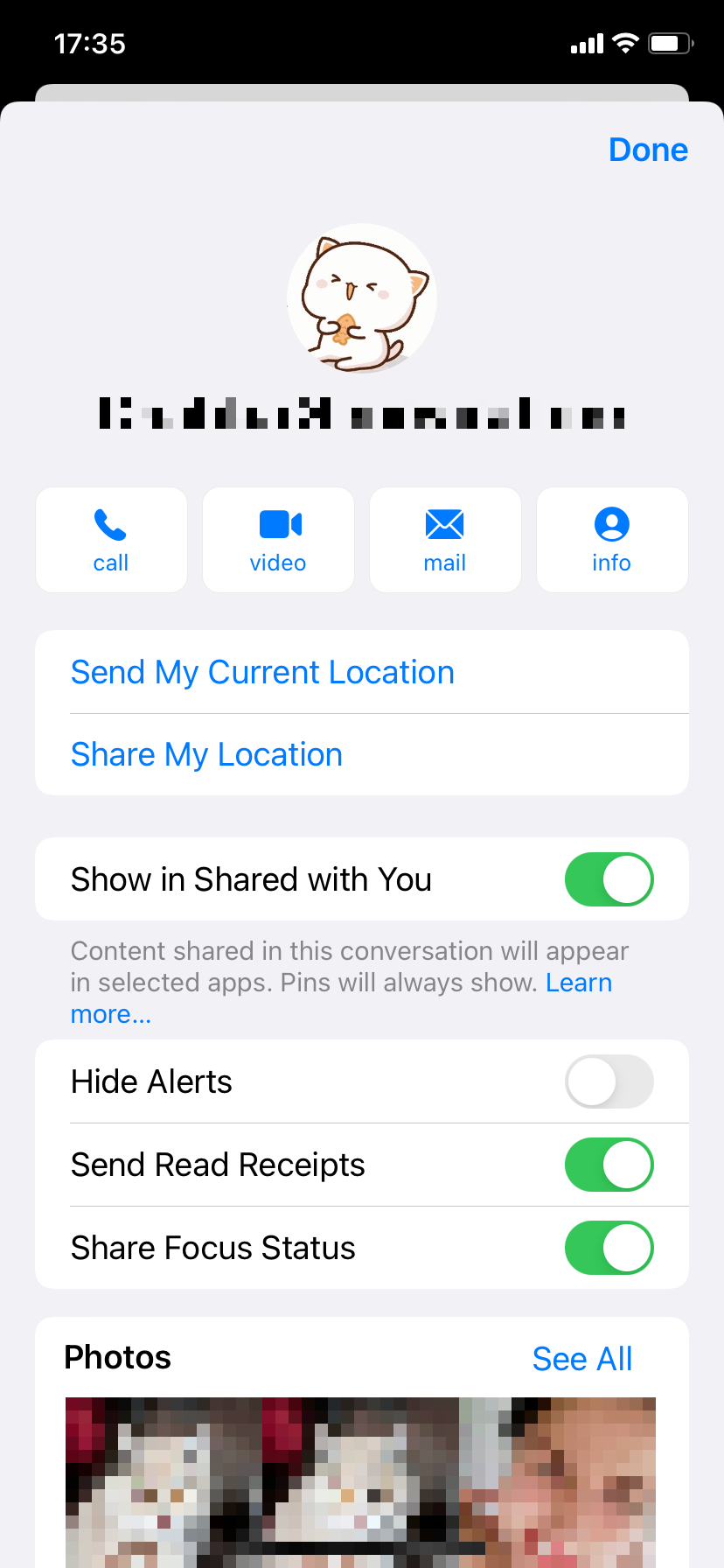Image resolution: width=724 pixels, height=1568 pixels.
Task: Toggle Share Focus Status off
Action: click(609, 1248)
